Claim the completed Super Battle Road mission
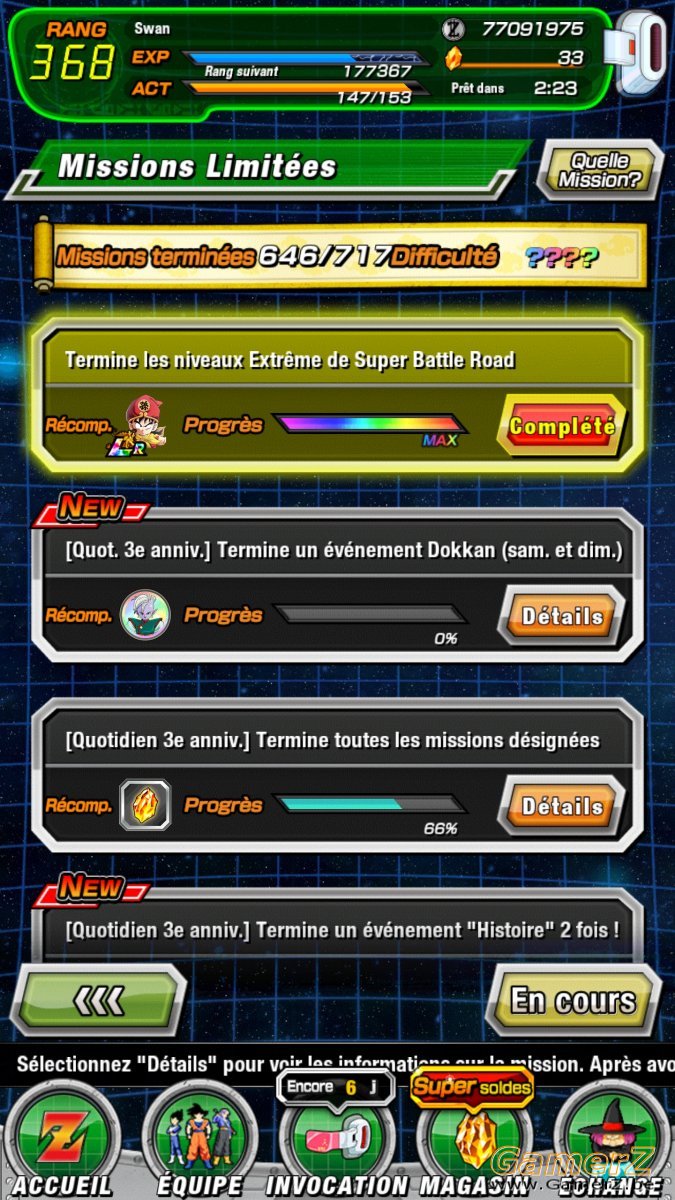The height and width of the screenshot is (1200, 675). click(x=563, y=426)
